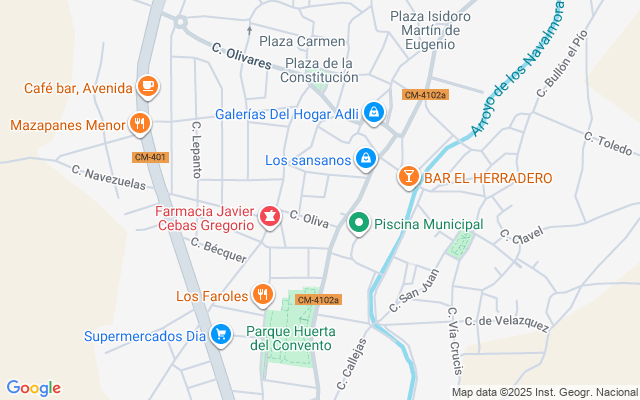Tap the Google logo to open Maps

tap(34, 388)
